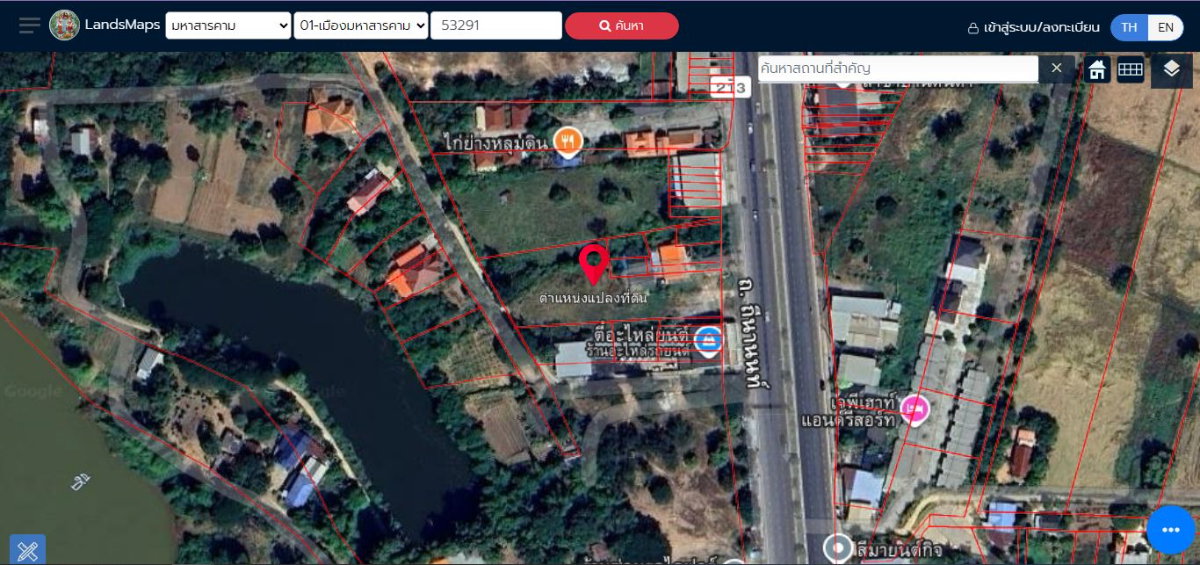Image resolution: width=1200 pixels, height=565 pixels.
Task: Expand the district dropdown 01-เมืองมหาสารคาม
Action: (x=361, y=26)
